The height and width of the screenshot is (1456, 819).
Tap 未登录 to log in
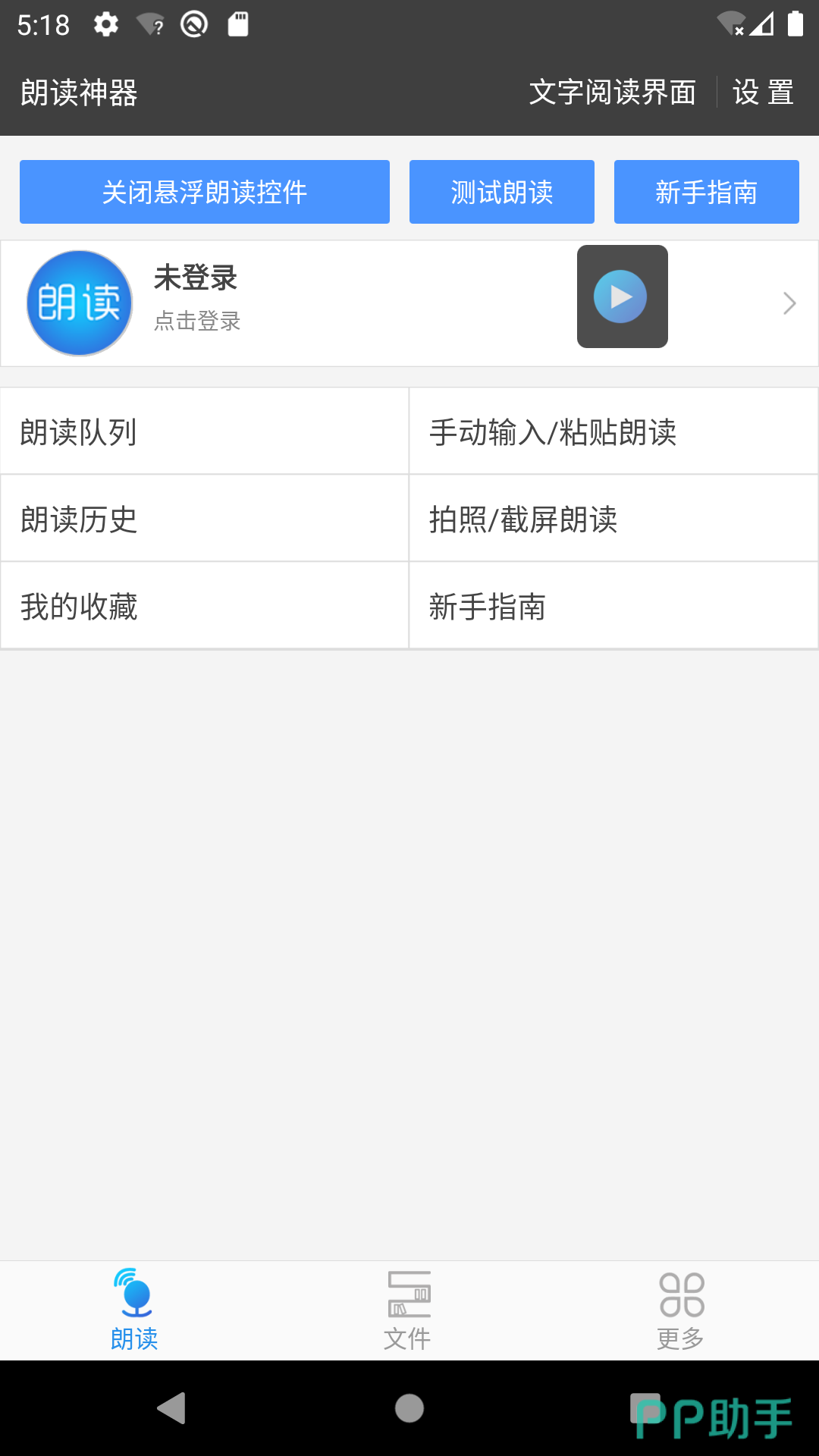coord(196,279)
